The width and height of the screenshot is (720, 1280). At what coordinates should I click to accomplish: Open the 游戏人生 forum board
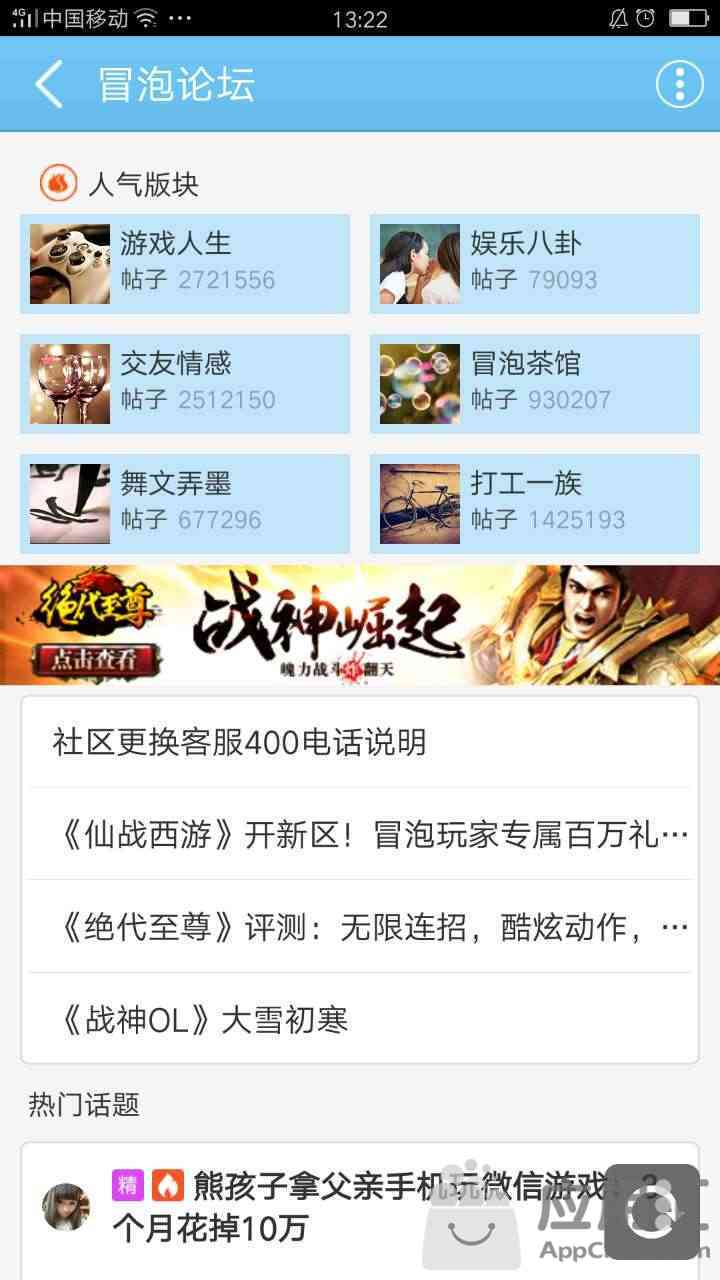(x=185, y=264)
